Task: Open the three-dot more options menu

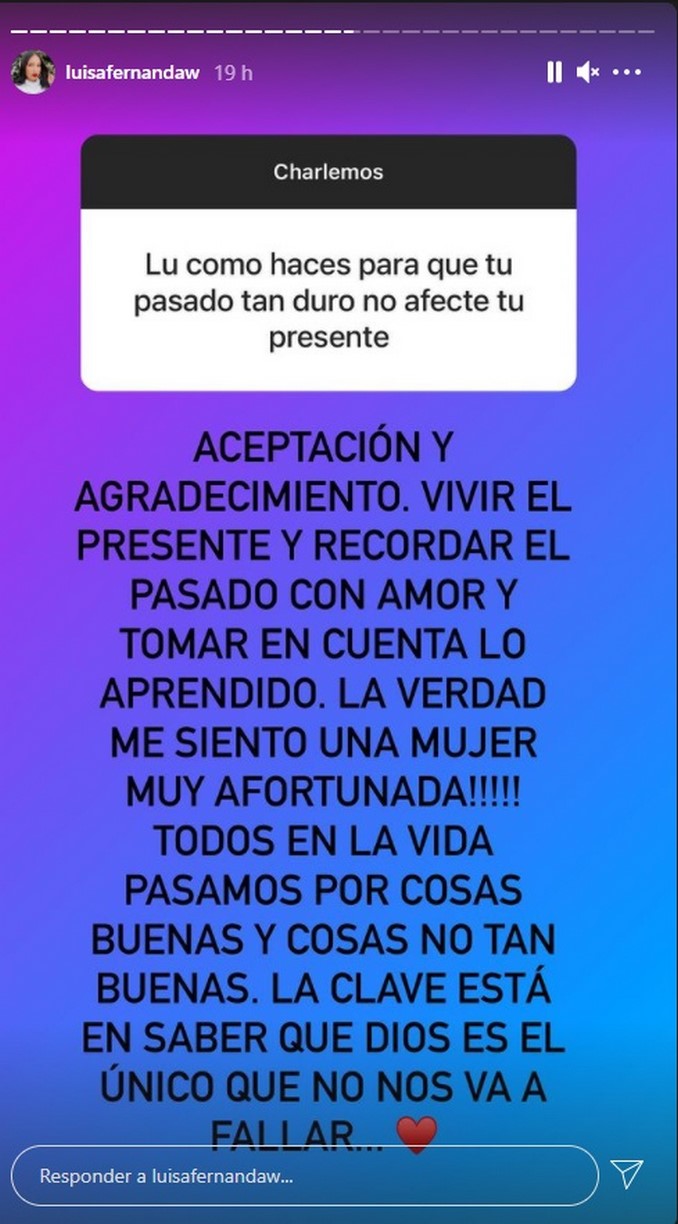Action: 628,72
